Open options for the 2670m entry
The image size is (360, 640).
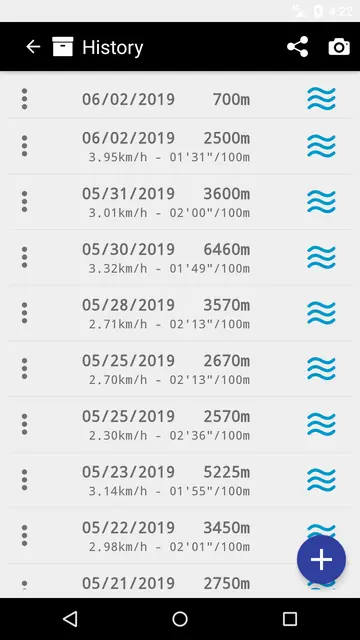(x=24, y=369)
